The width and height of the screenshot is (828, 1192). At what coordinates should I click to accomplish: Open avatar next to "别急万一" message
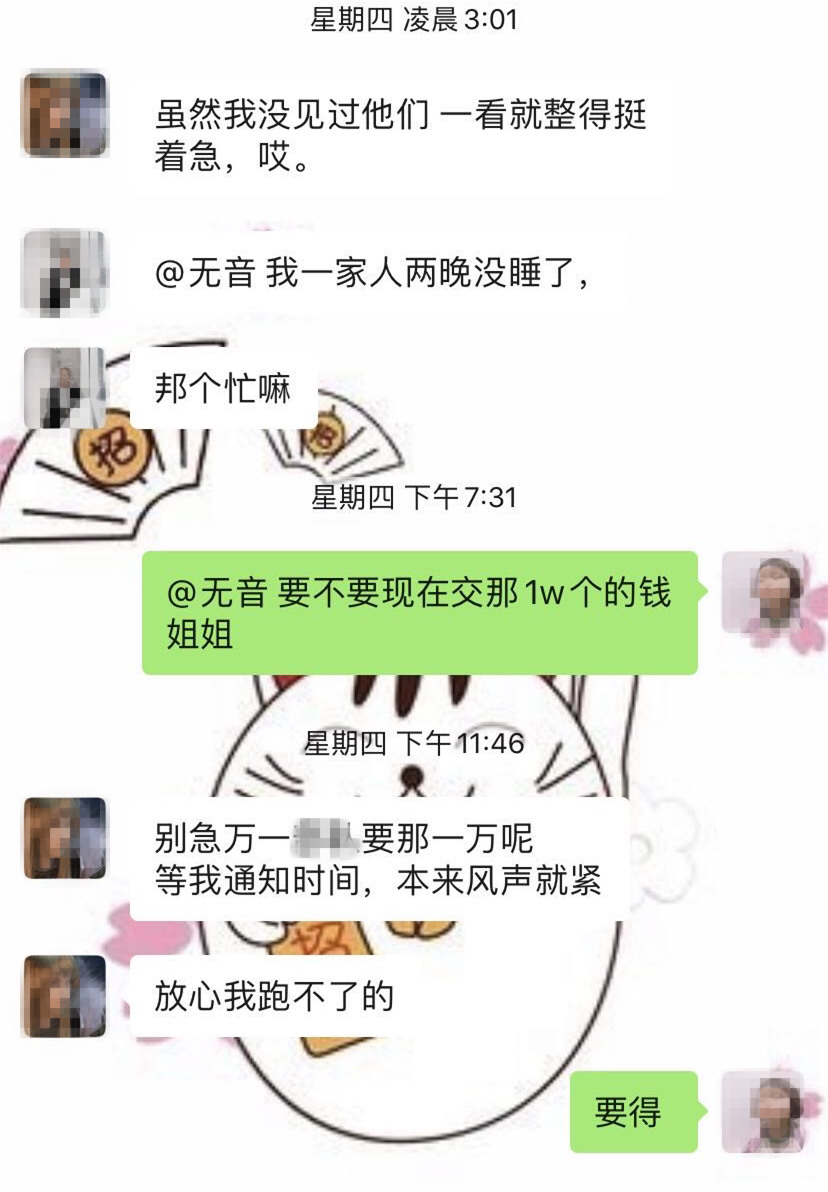click(64, 838)
